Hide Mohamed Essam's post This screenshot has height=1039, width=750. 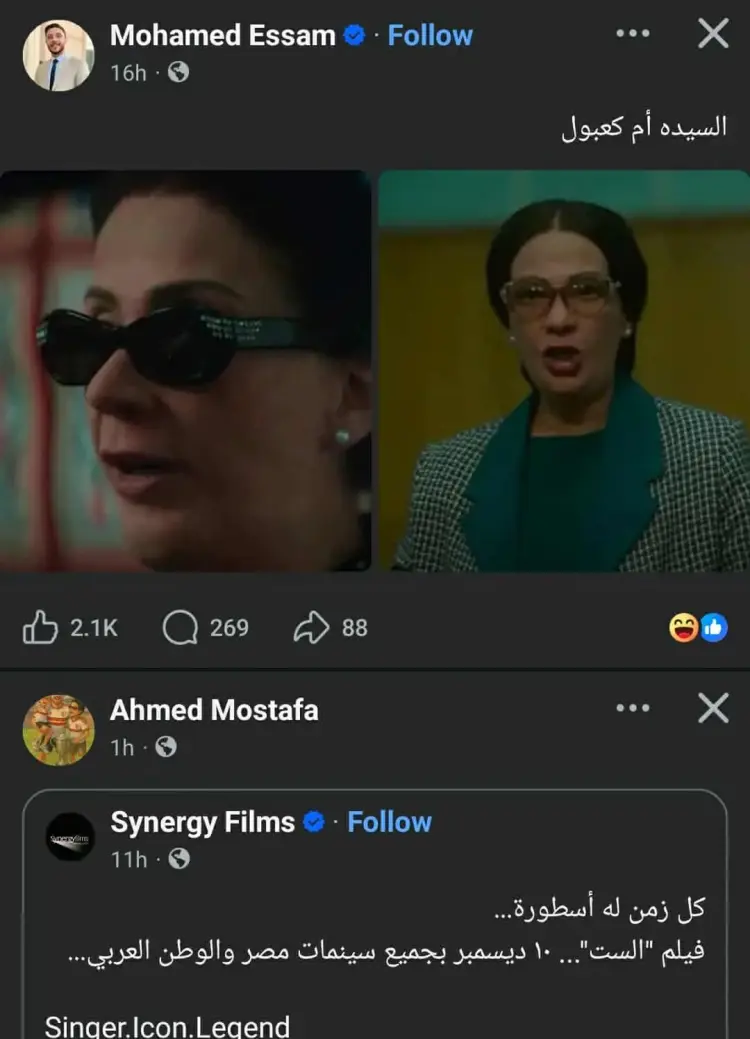click(x=712, y=34)
